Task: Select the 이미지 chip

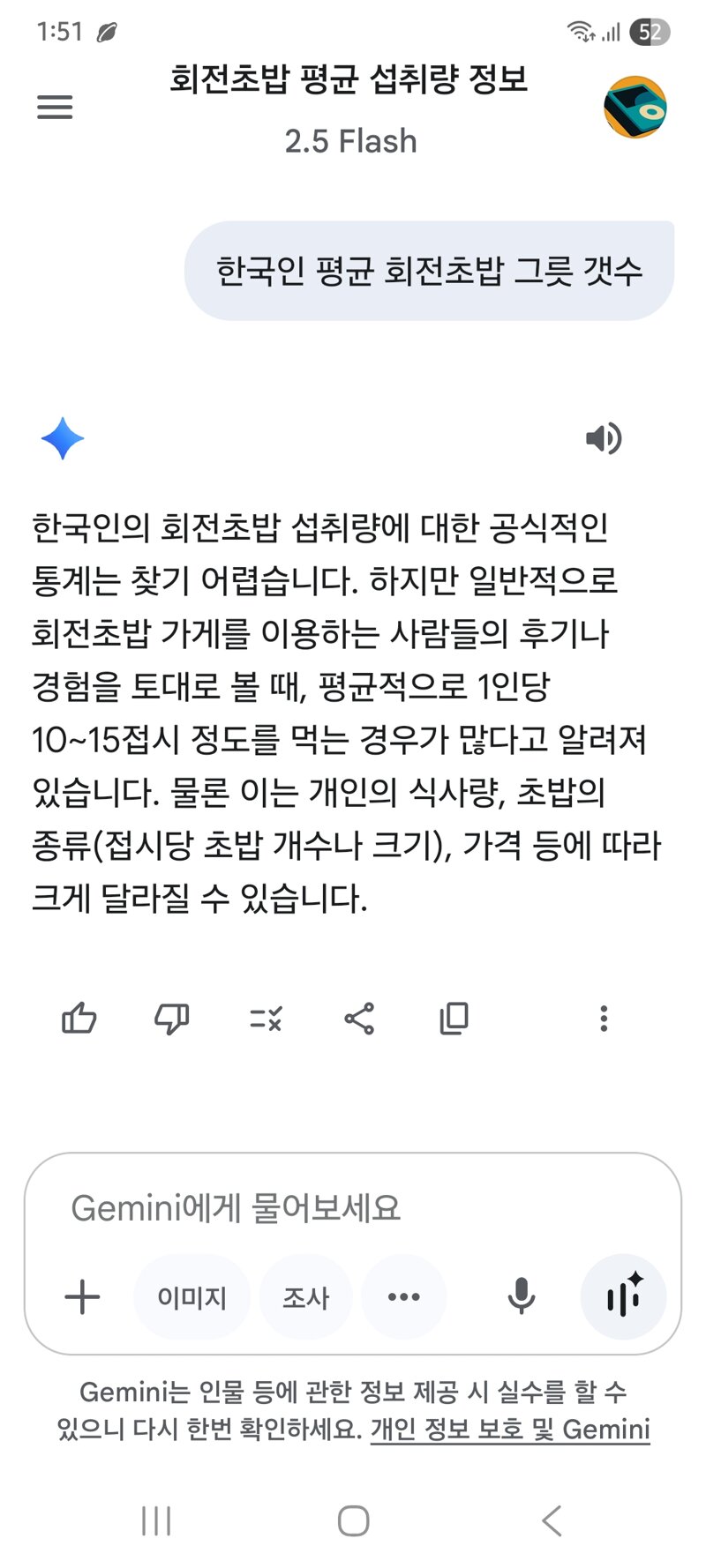Action: tap(192, 1297)
